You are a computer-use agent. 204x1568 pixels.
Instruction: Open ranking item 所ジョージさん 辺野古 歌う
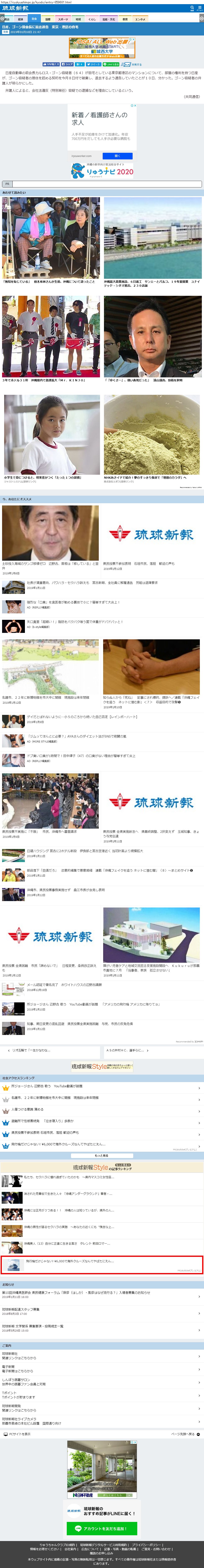97,1086
